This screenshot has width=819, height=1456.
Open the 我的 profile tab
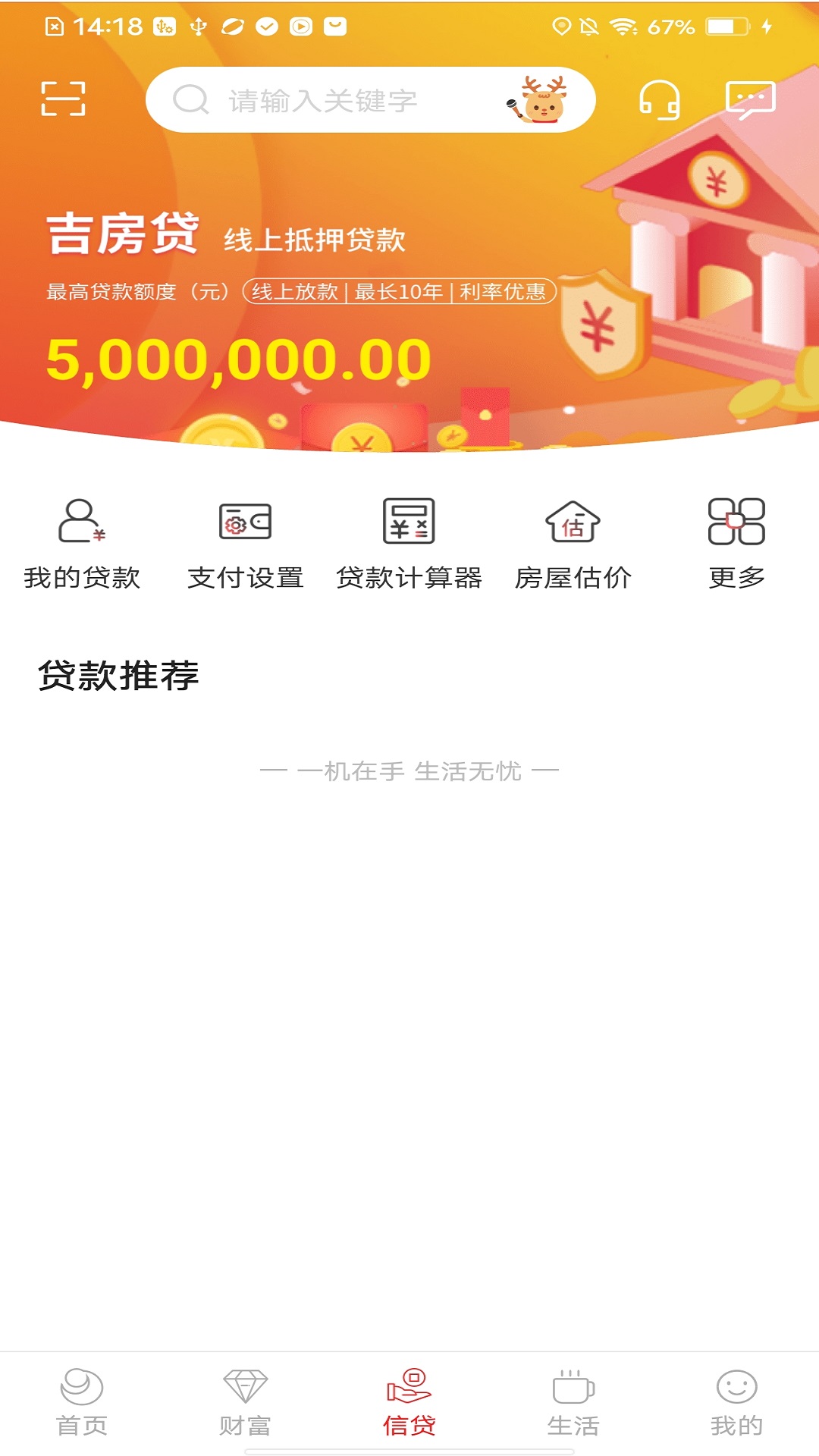(736, 1403)
